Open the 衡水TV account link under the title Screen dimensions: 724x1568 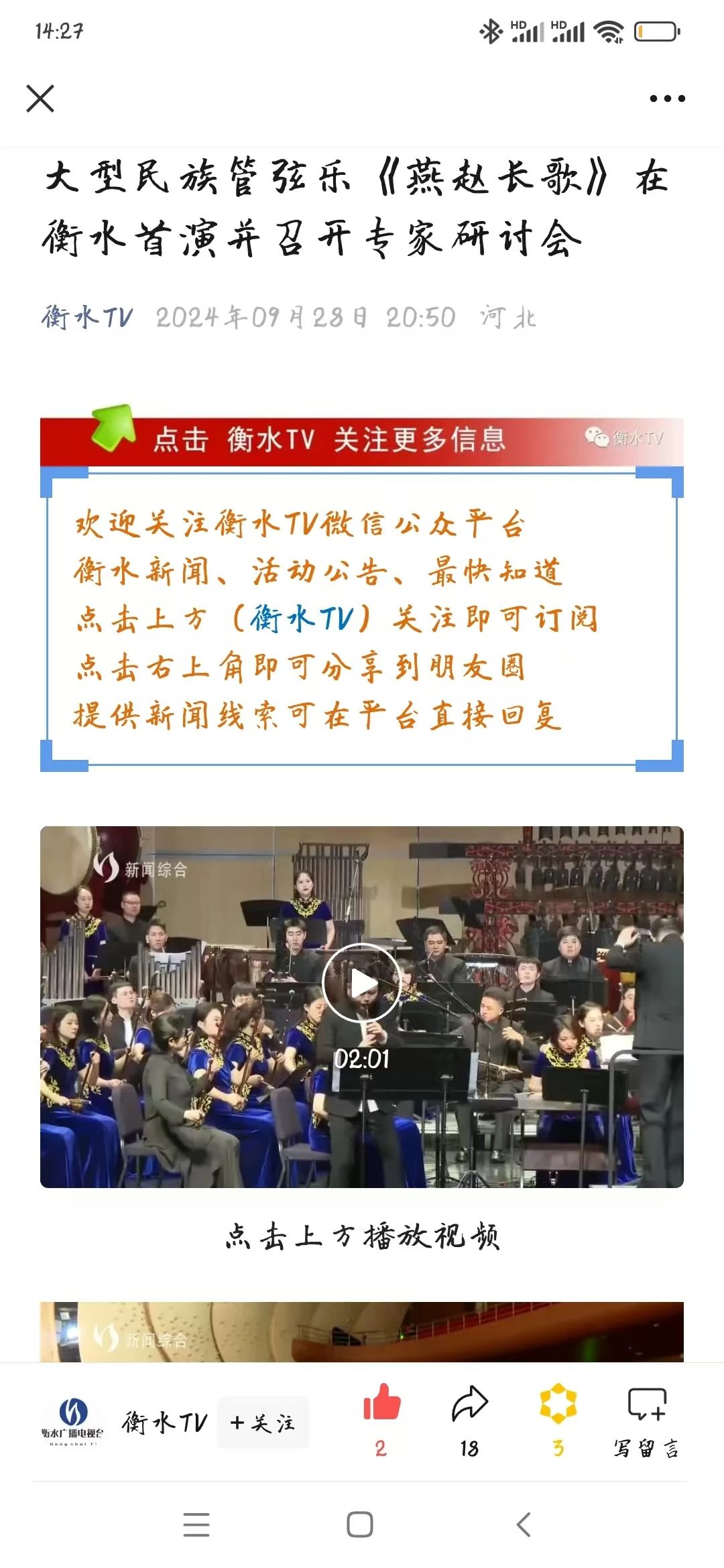[87, 317]
